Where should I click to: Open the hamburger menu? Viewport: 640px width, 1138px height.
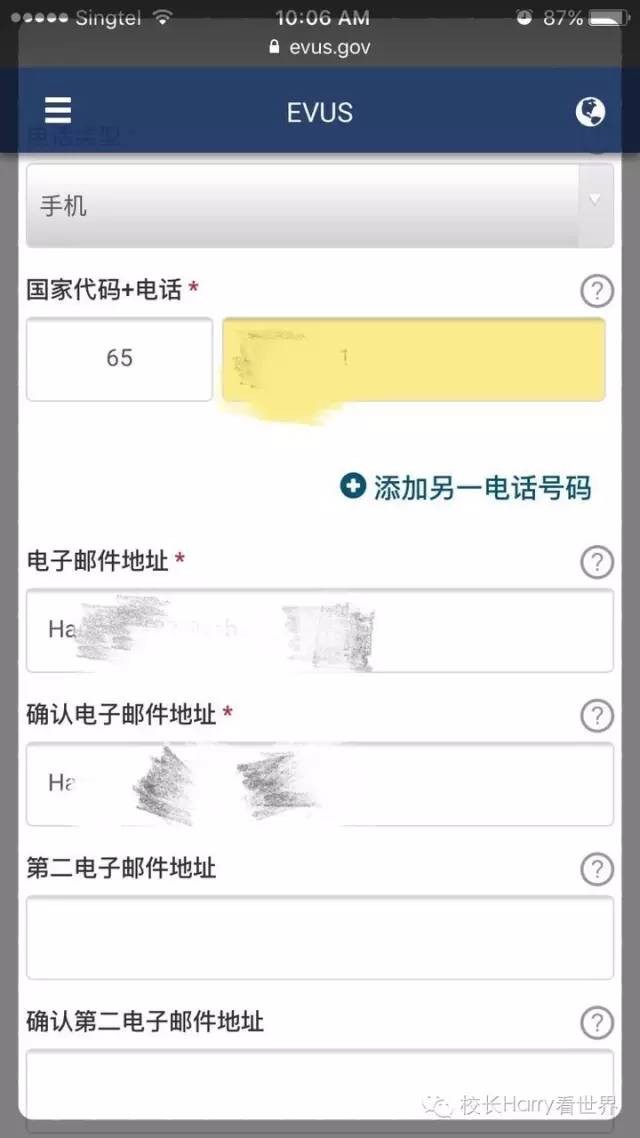pos(58,111)
